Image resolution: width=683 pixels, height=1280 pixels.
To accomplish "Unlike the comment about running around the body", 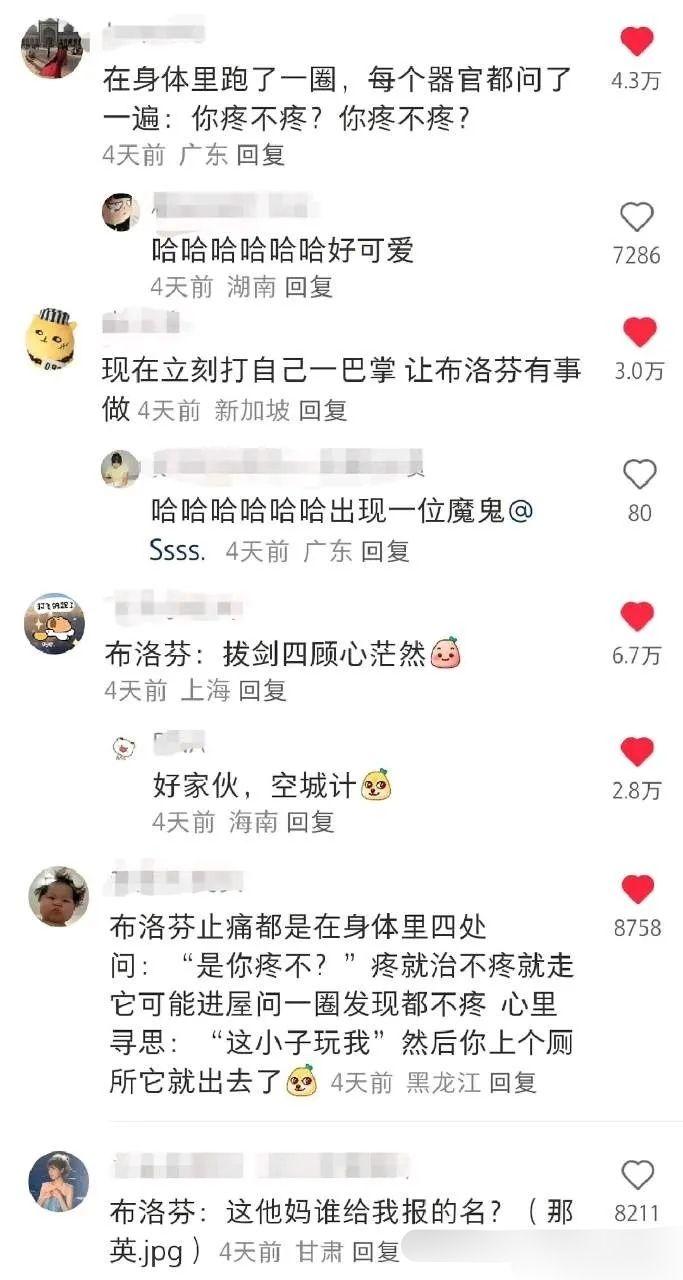I will [637, 42].
